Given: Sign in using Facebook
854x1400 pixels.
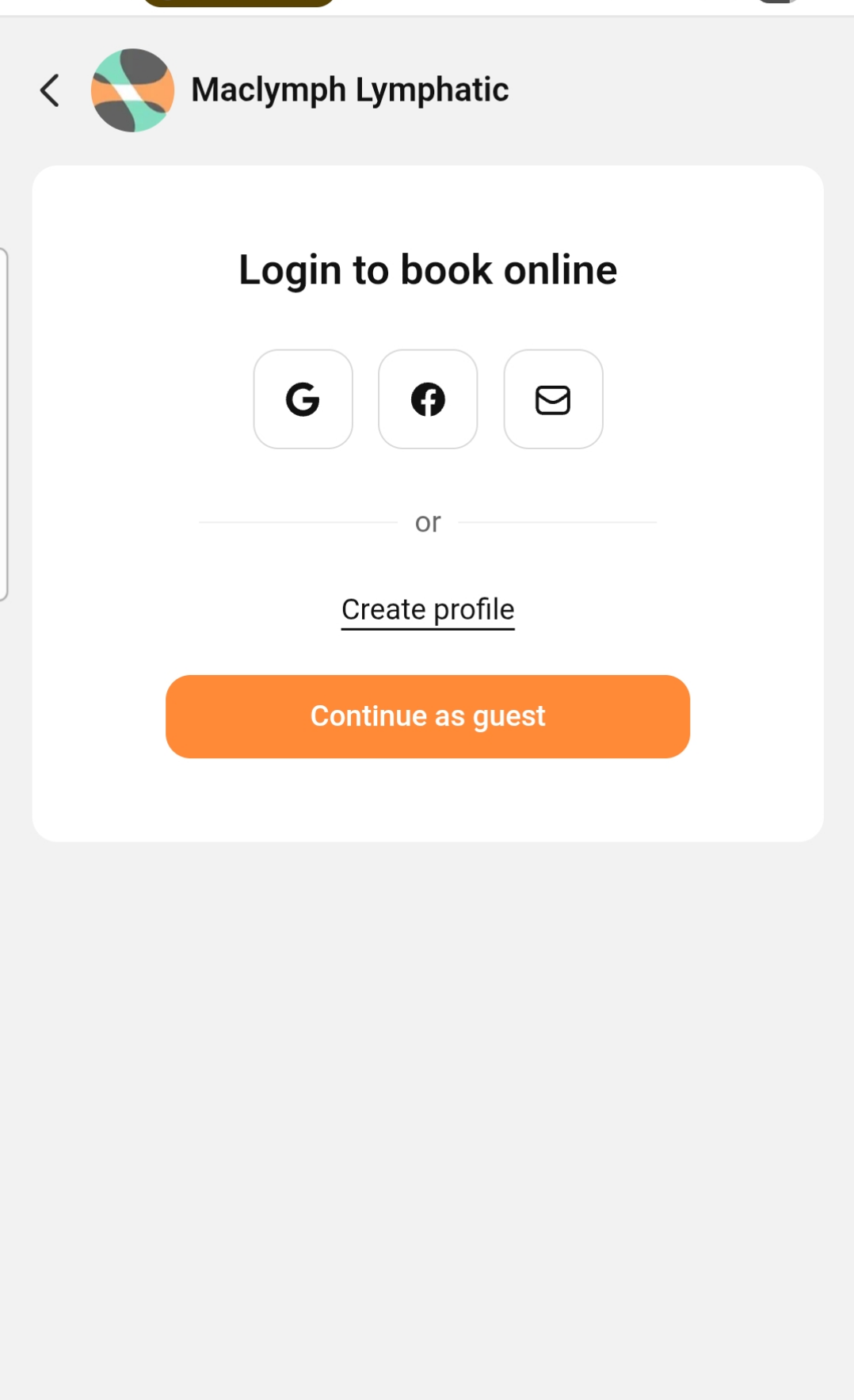Looking at the screenshot, I should [x=428, y=399].
